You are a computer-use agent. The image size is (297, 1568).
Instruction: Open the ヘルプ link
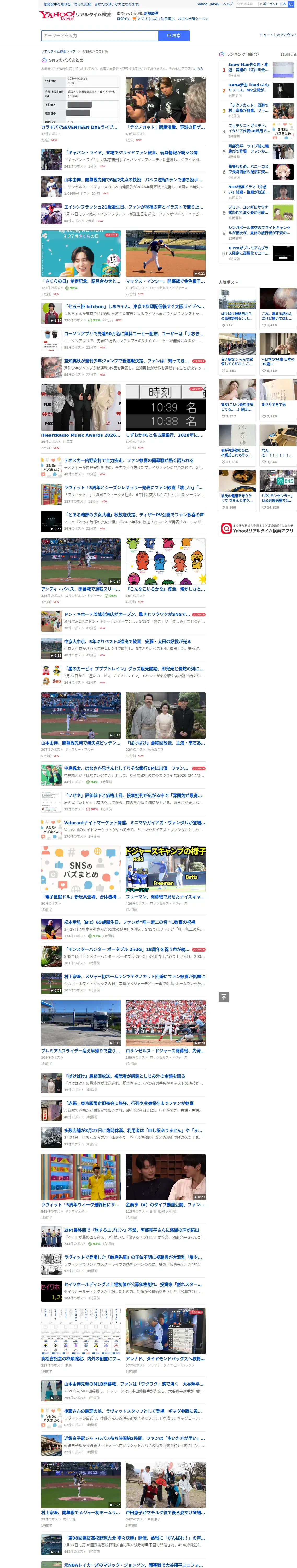228,4
